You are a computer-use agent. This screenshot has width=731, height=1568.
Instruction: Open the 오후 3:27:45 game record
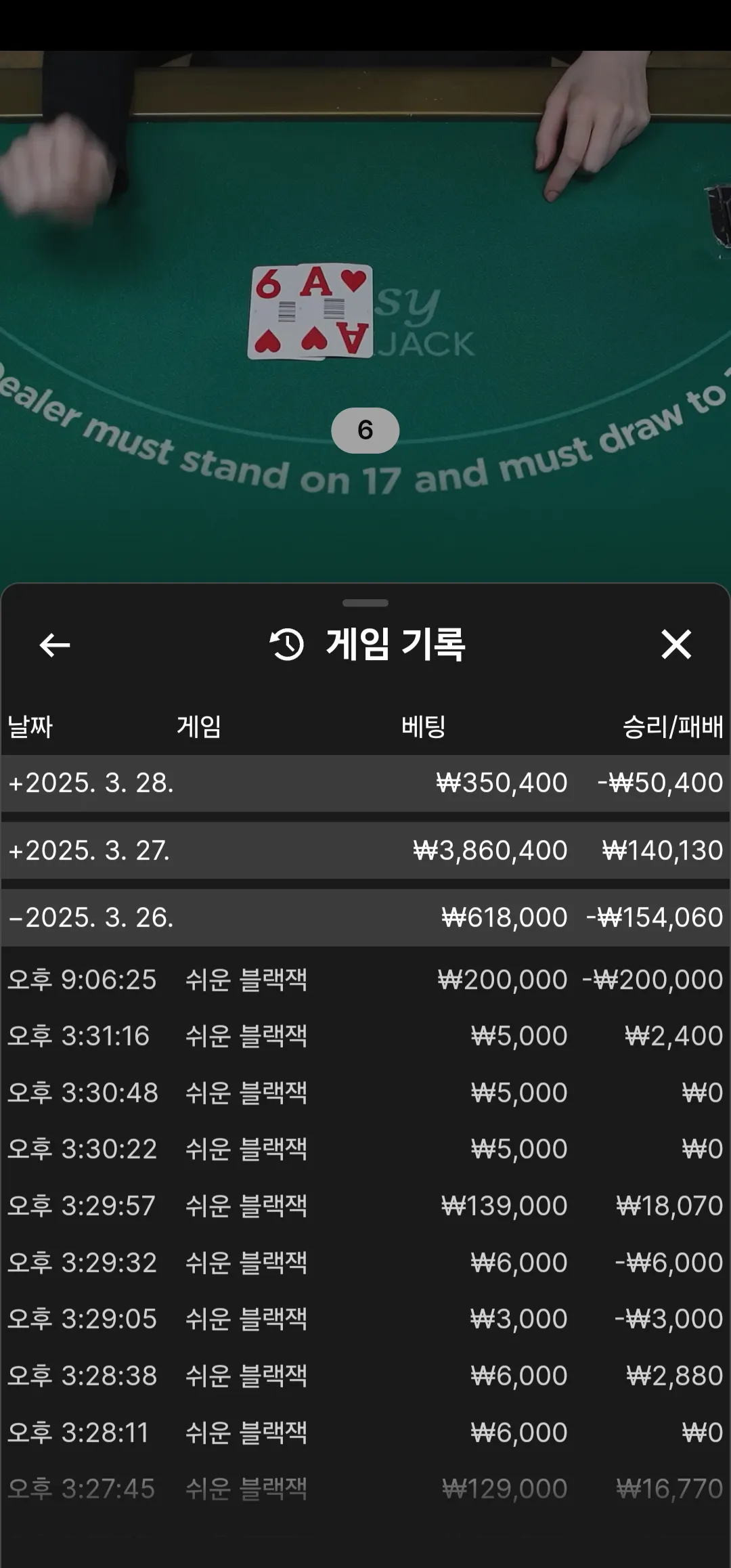[365, 1489]
